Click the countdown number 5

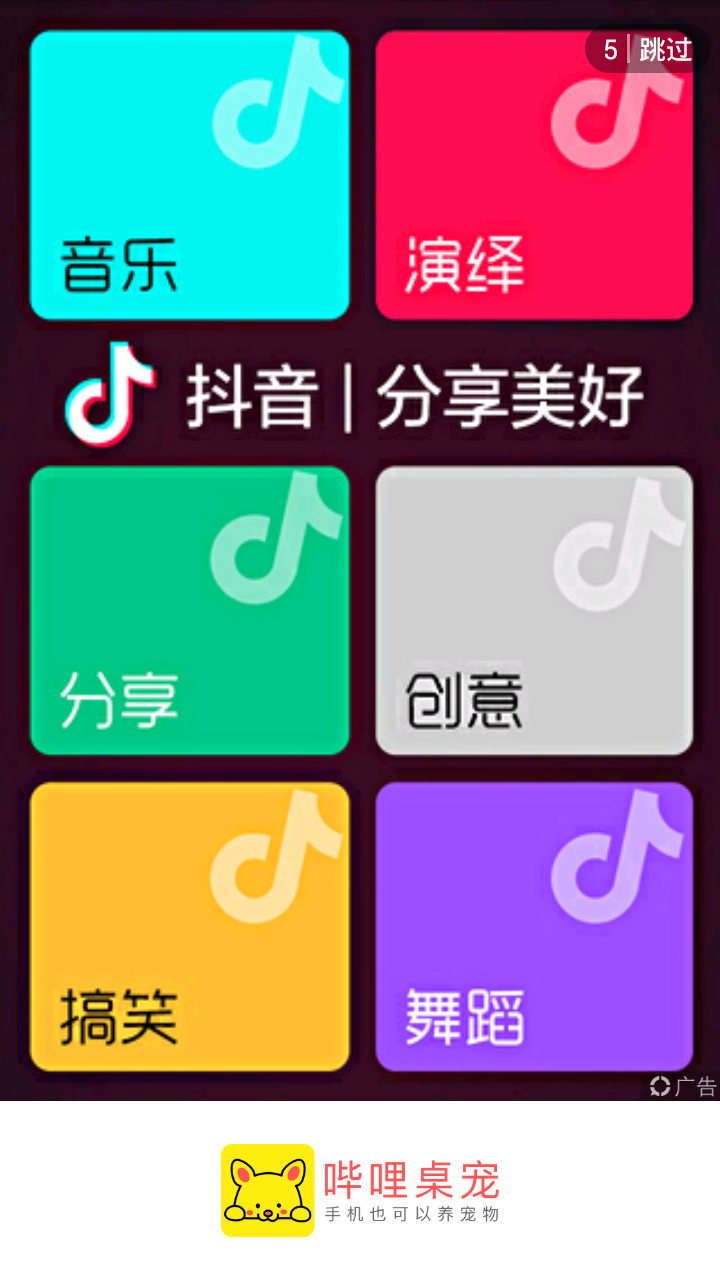tap(610, 52)
